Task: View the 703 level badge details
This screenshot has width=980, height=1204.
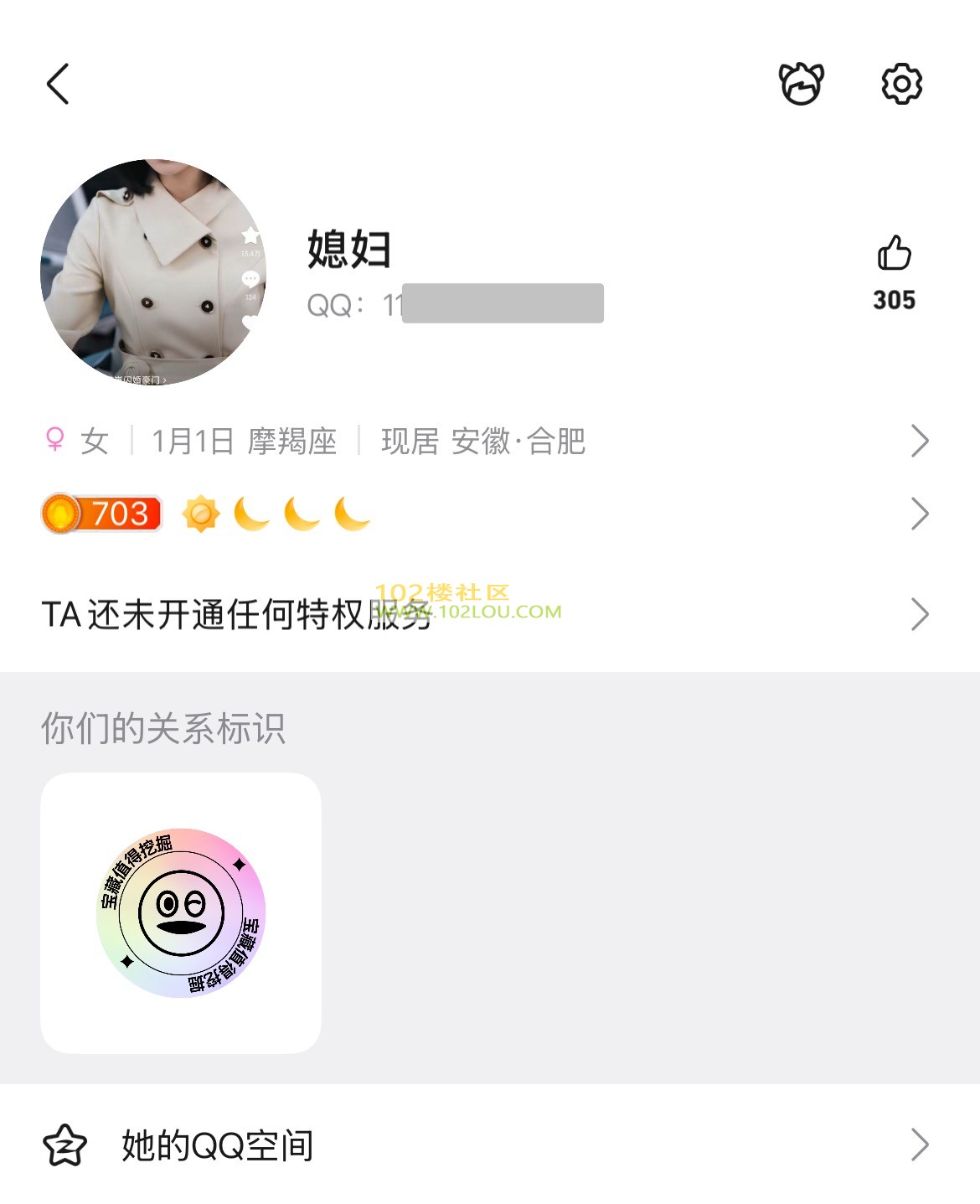Action: (102, 514)
